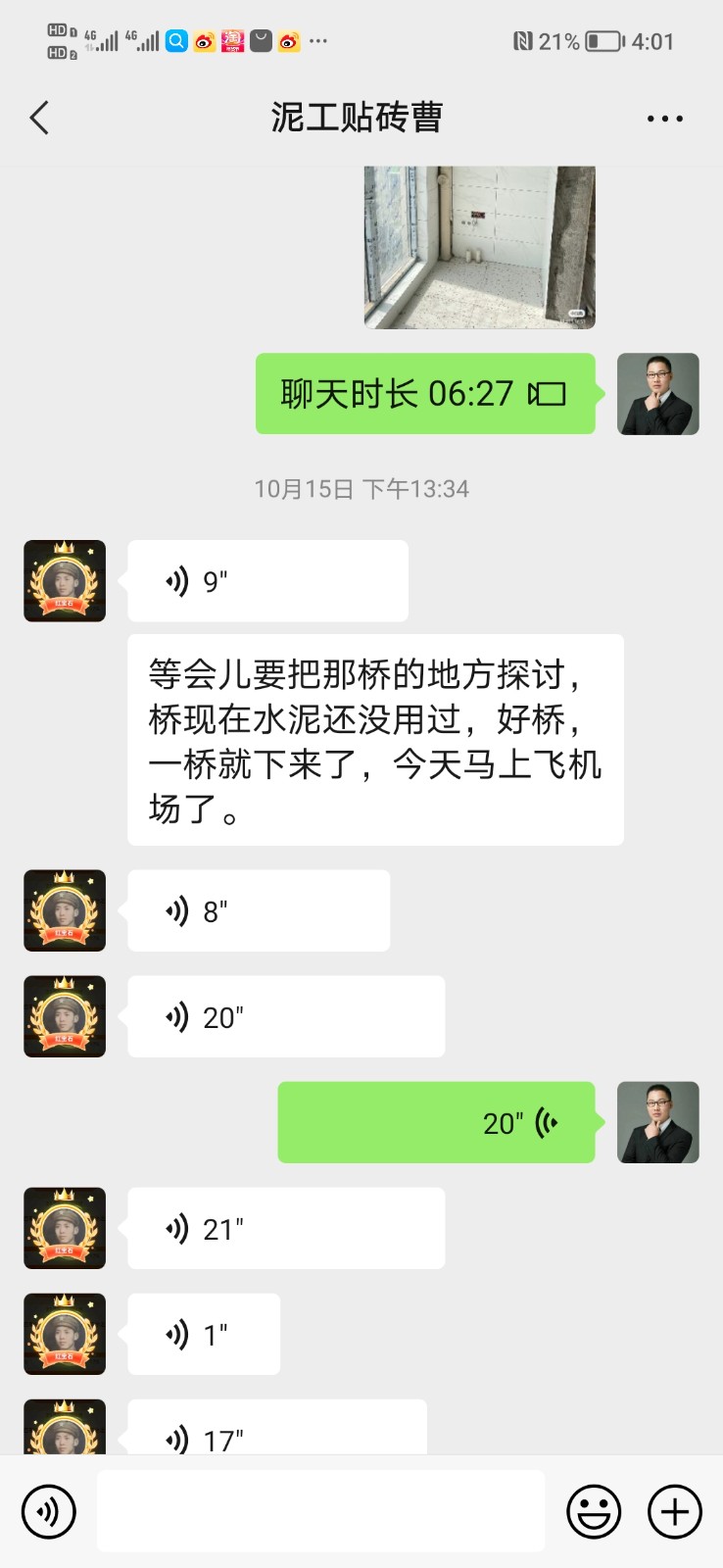723x1568 pixels.
Task: Switch to voice input mode
Action: click(47, 1511)
